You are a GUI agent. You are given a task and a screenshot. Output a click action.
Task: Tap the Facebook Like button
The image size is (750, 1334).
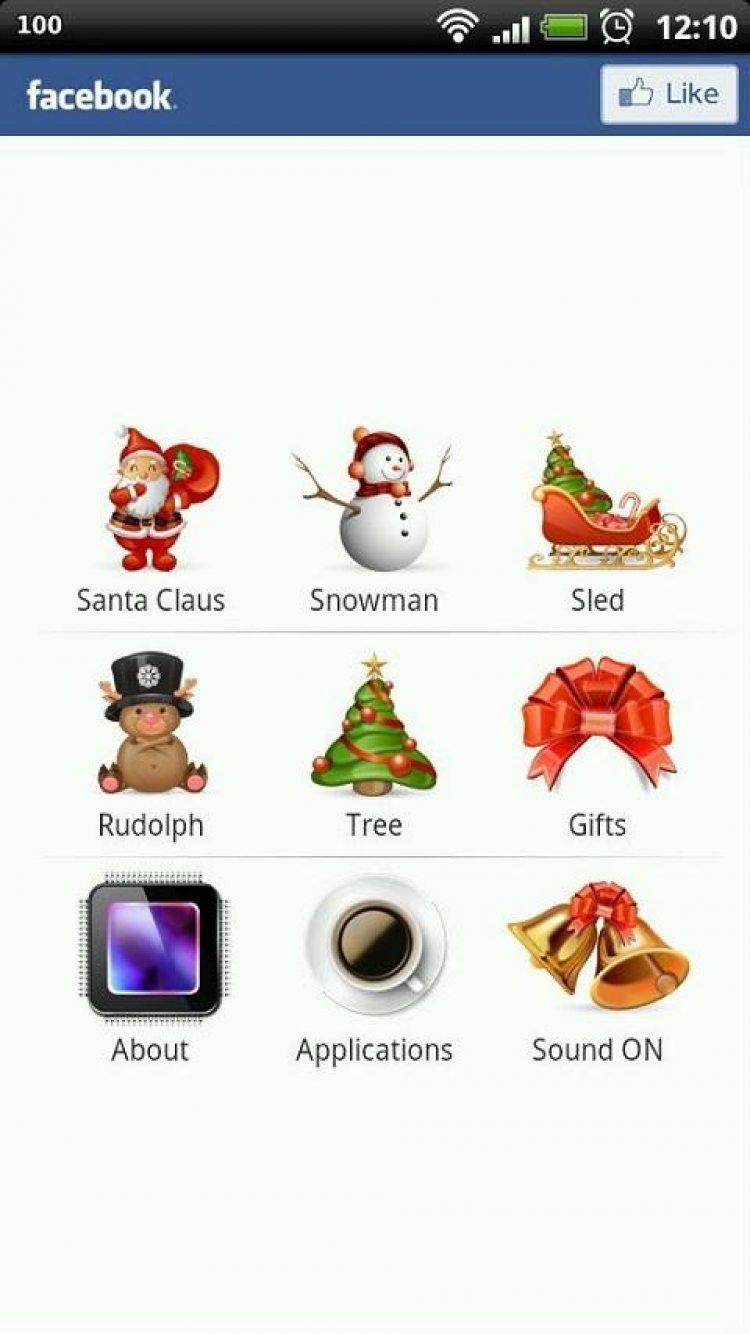(669, 95)
